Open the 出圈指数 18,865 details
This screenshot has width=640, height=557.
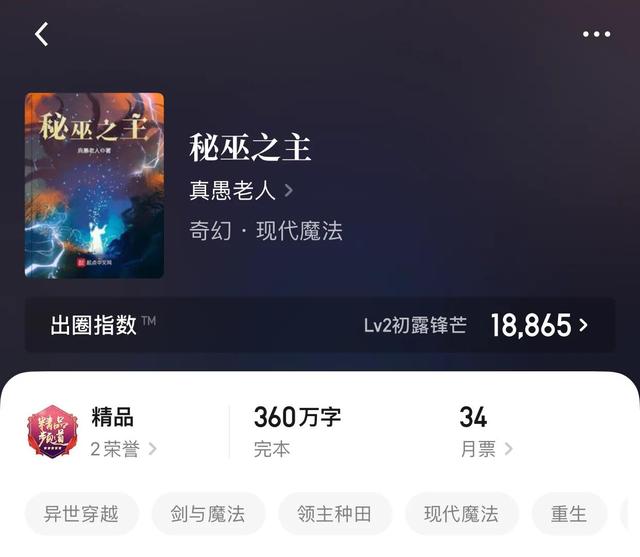(320, 325)
